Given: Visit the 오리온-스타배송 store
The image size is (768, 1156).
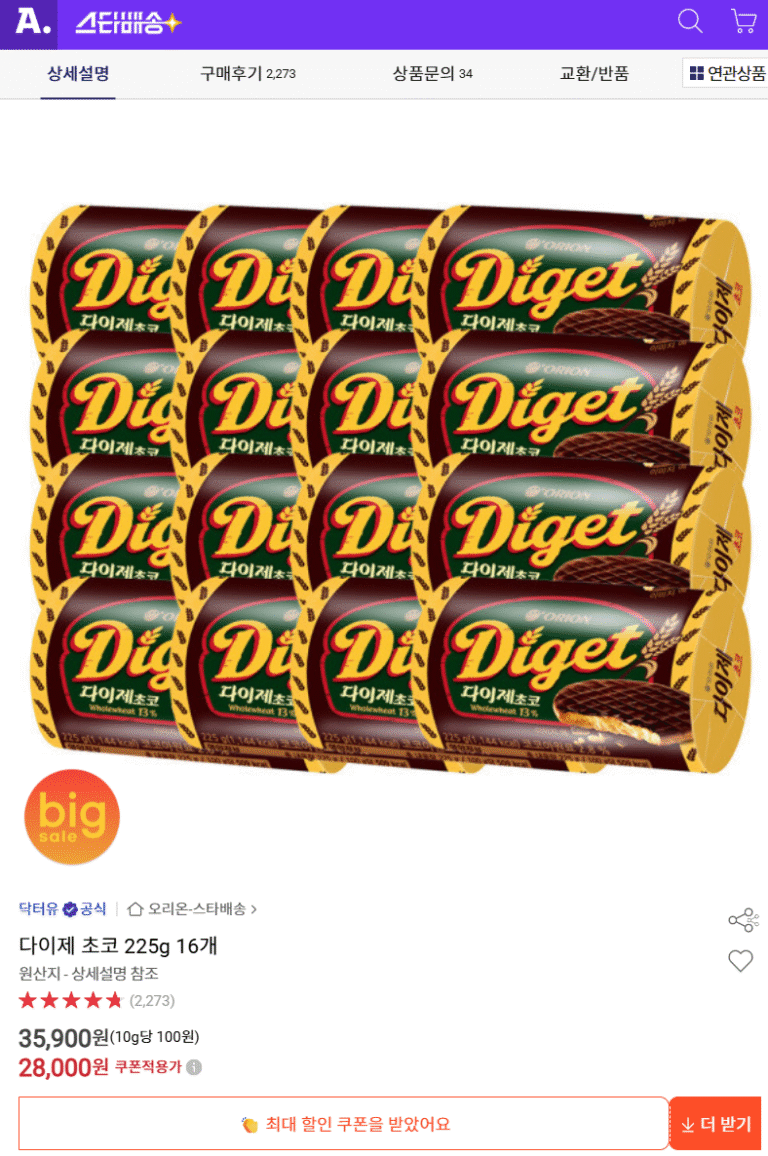Looking at the screenshot, I should pos(192,909).
